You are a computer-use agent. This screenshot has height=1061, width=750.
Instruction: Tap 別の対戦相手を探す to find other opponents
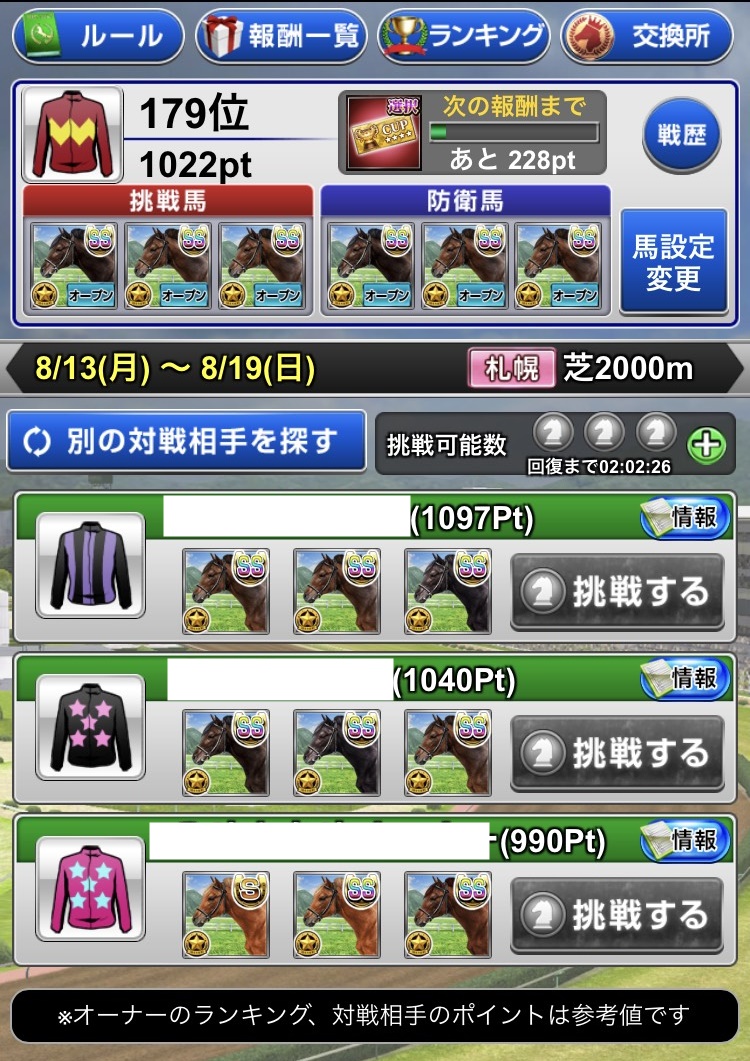pyautogui.click(x=186, y=441)
